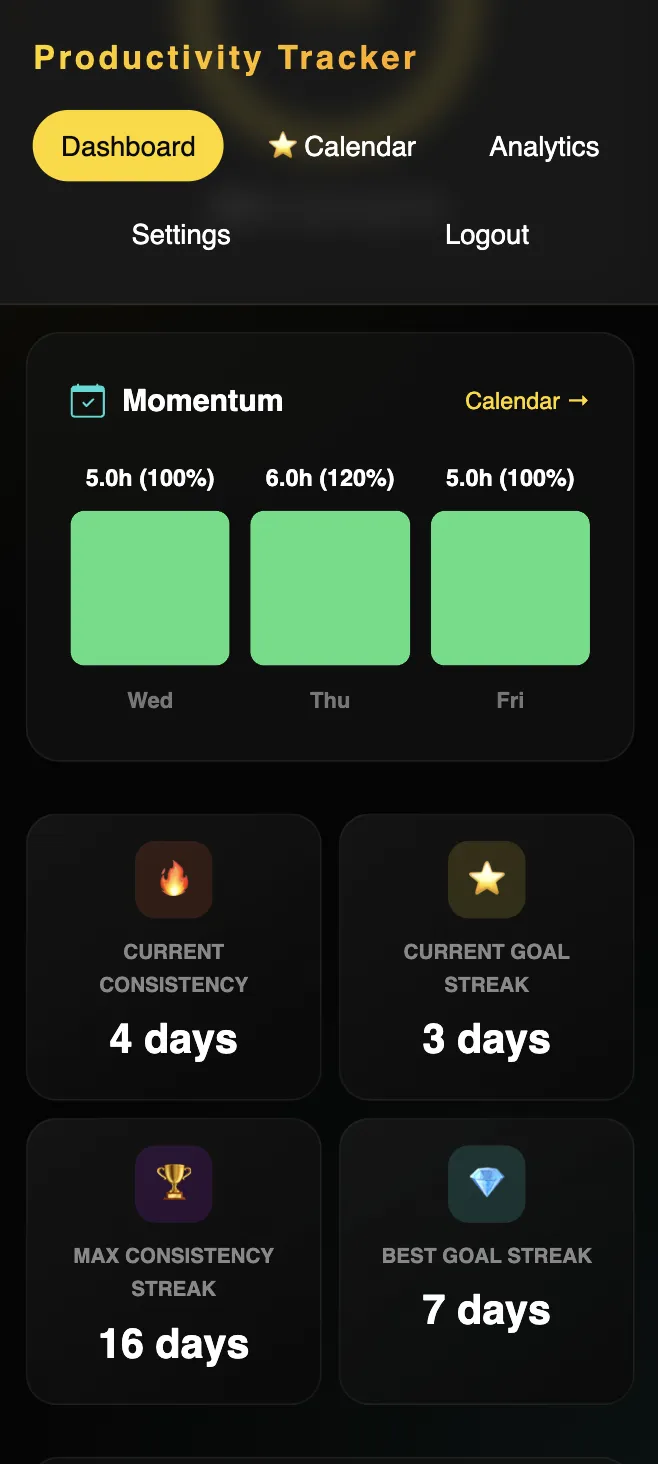Select the Thu momentum block
The height and width of the screenshot is (1464, 658).
pos(330,588)
